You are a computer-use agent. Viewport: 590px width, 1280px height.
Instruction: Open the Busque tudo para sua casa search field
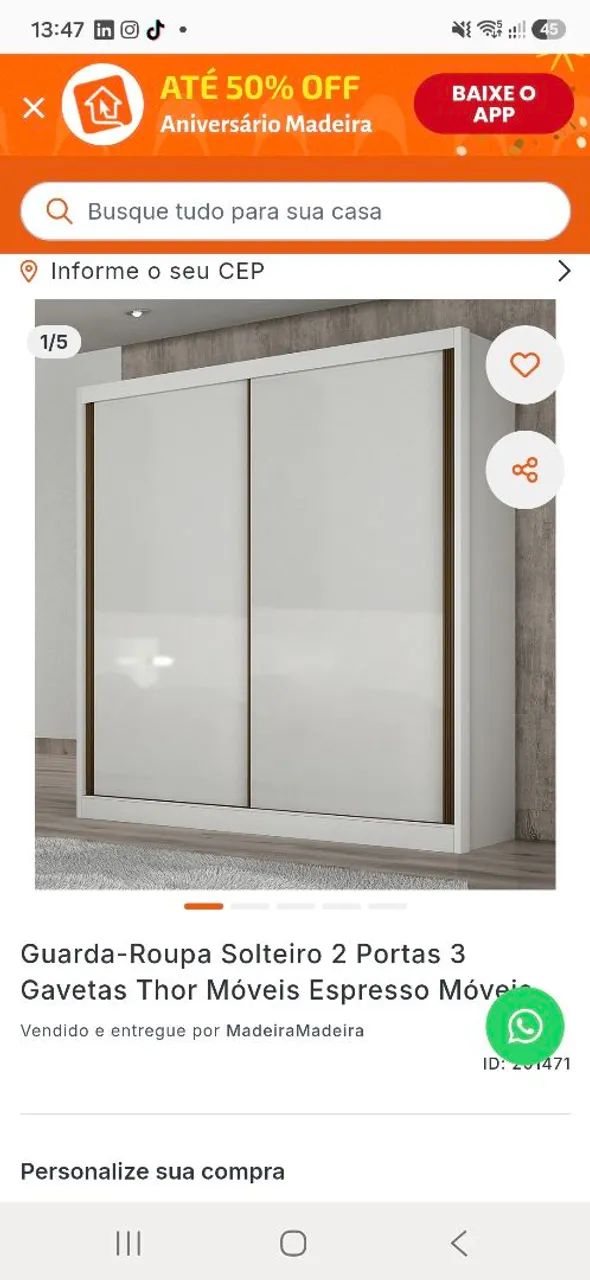pos(295,212)
